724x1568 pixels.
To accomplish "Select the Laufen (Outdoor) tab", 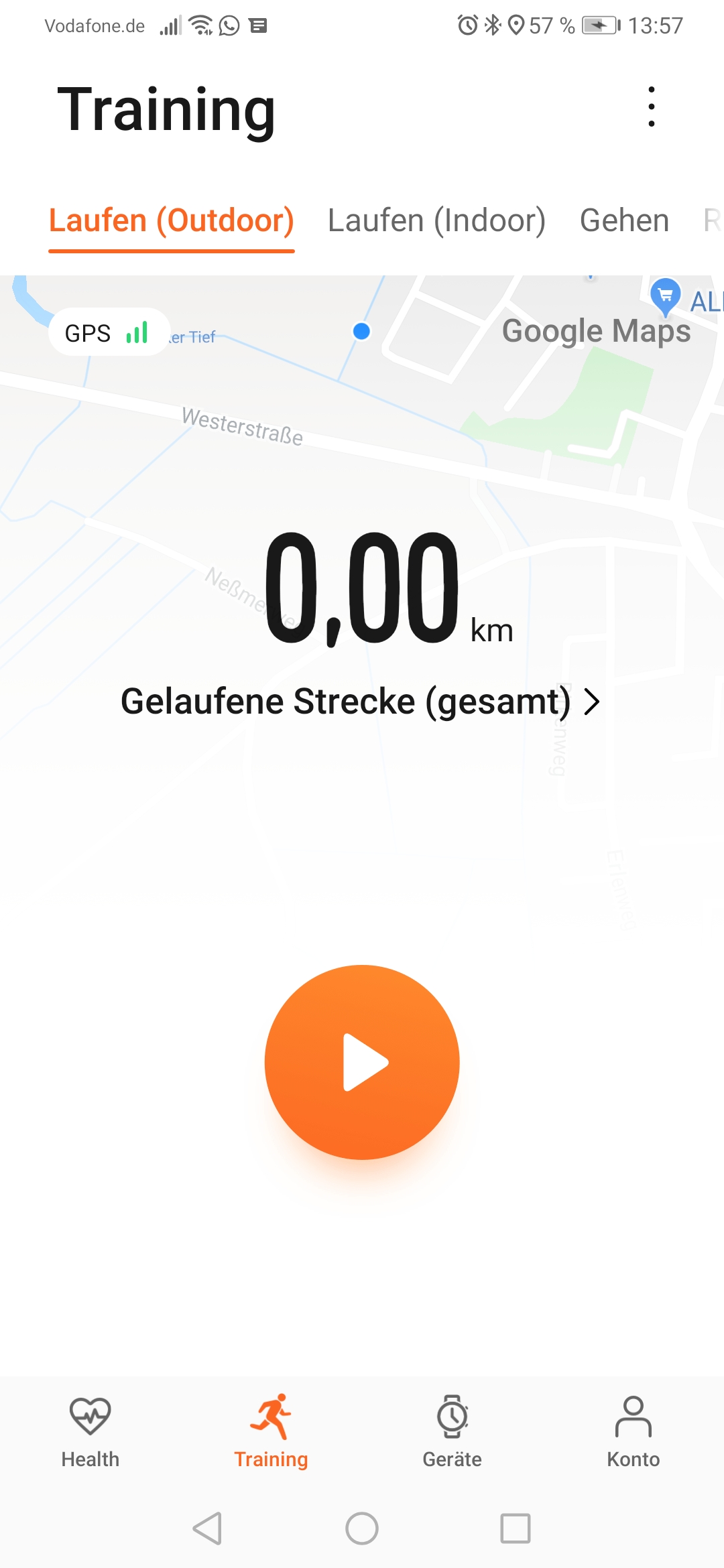I will point(172,220).
